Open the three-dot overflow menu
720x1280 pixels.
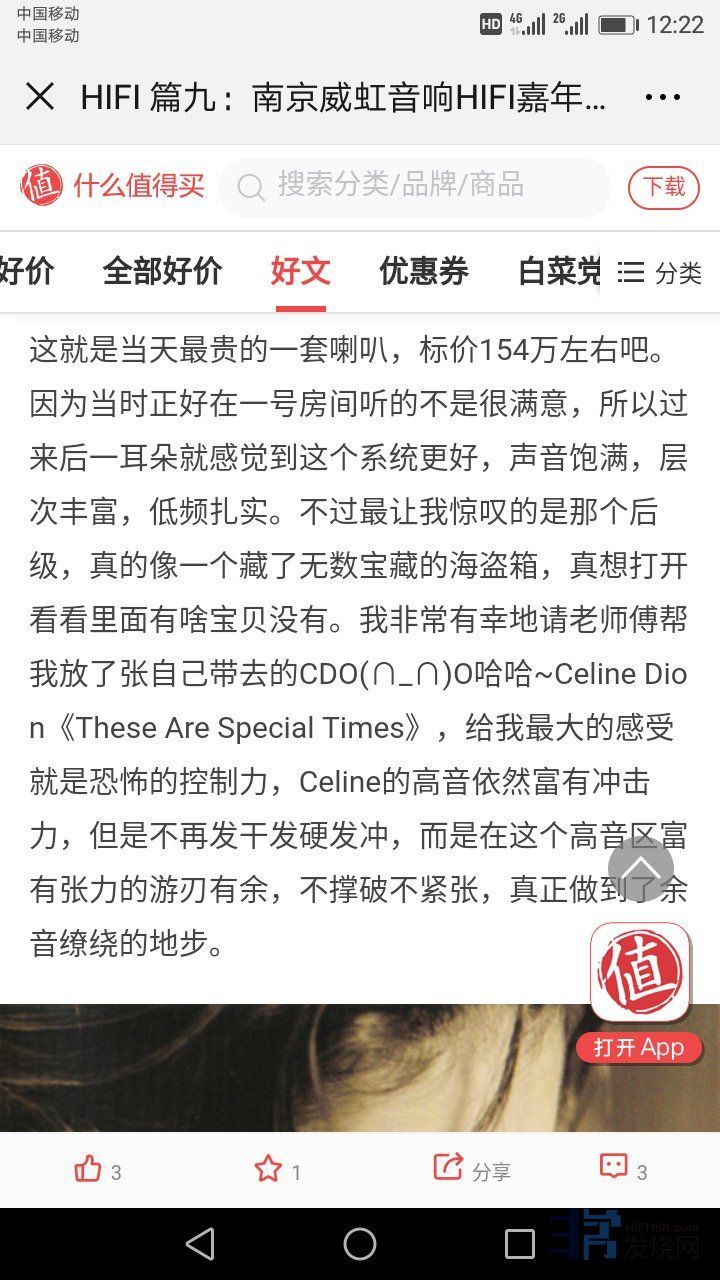662,97
